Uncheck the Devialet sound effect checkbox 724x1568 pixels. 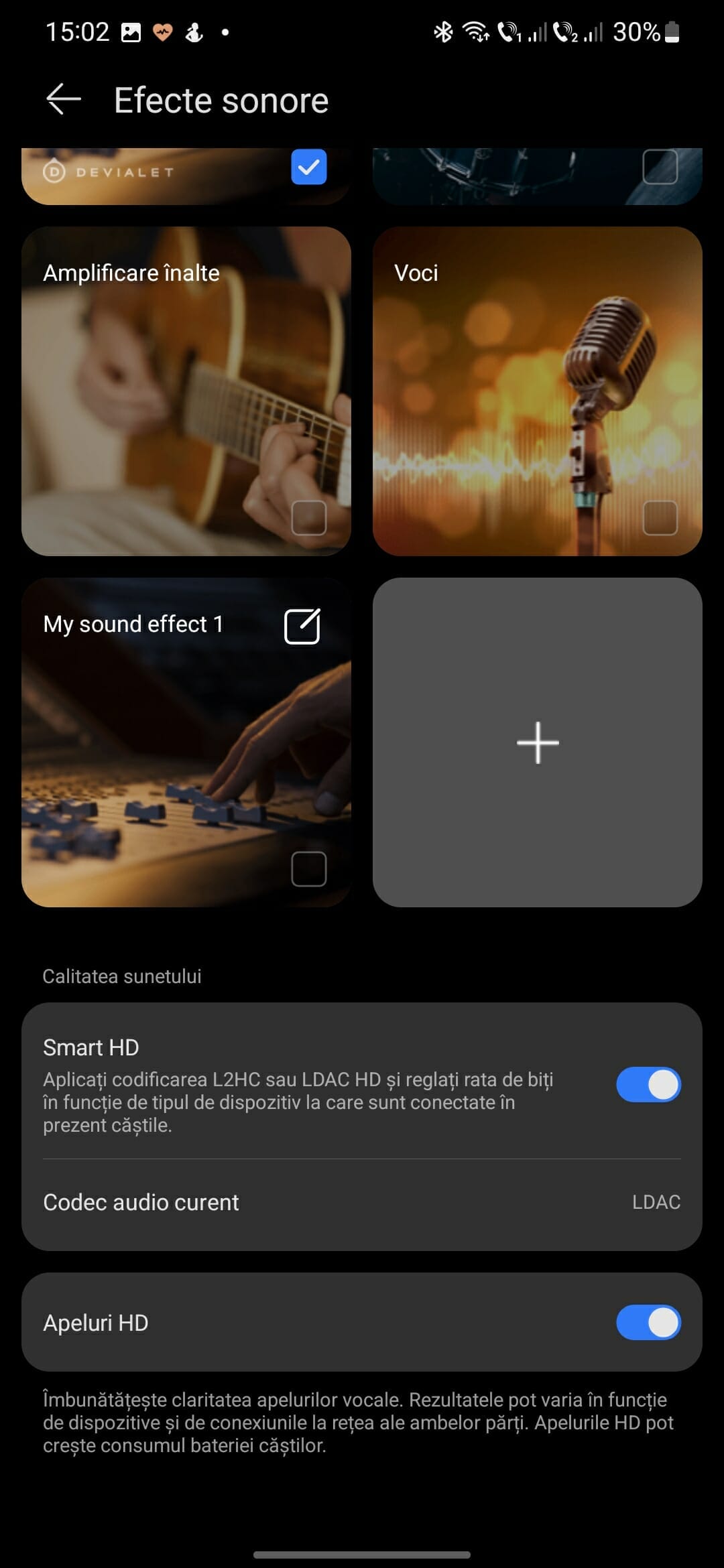[x=308, y=167]
